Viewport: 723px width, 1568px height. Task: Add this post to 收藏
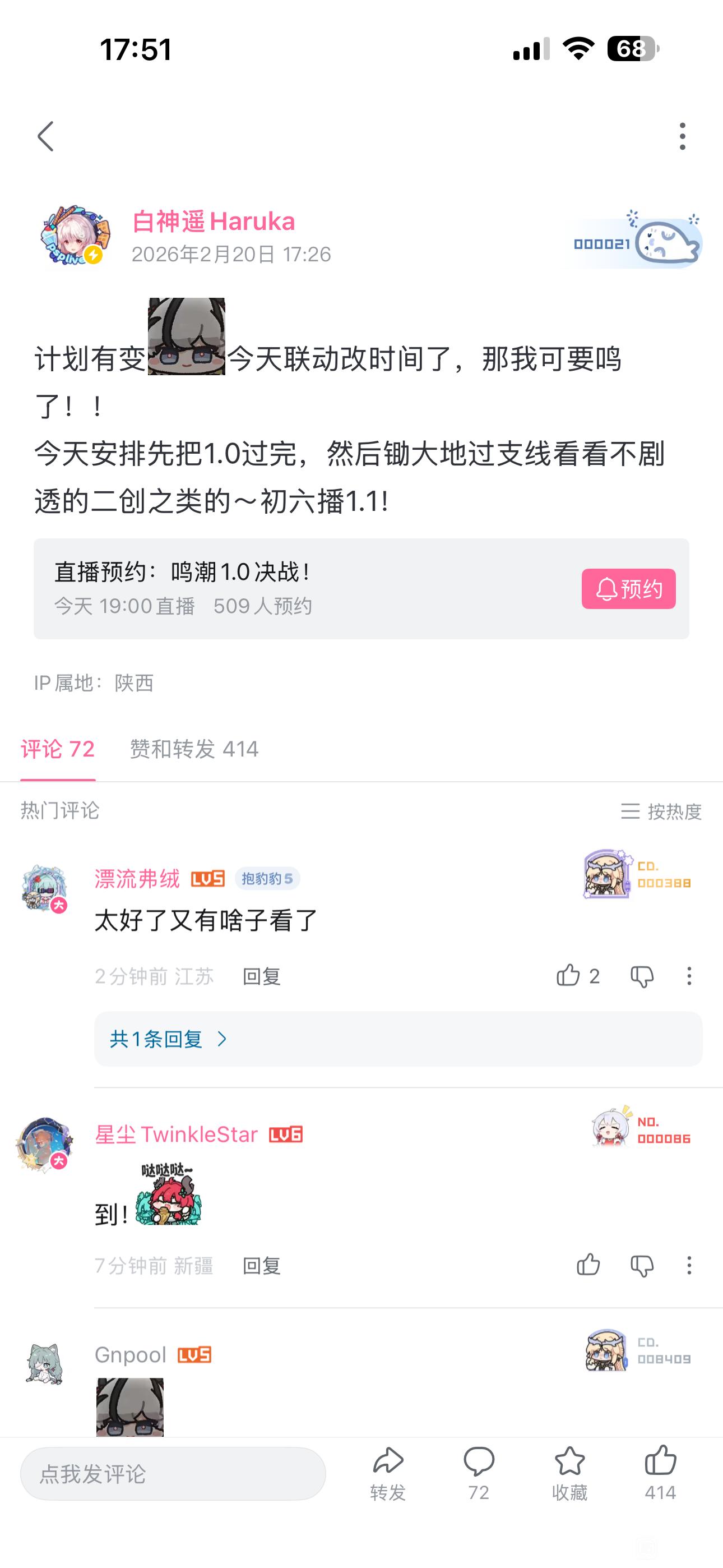pos(569,1473)
